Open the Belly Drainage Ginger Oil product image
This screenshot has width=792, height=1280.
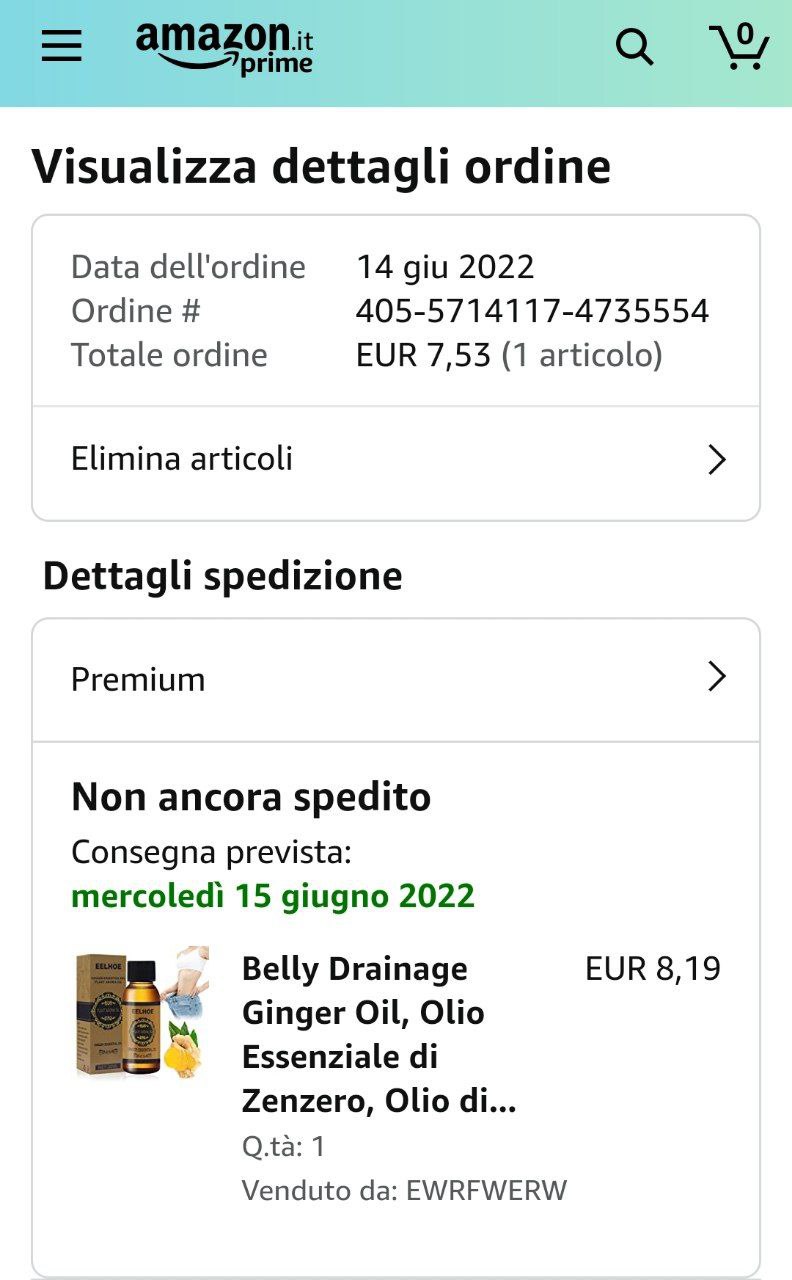pos(142,1012)
